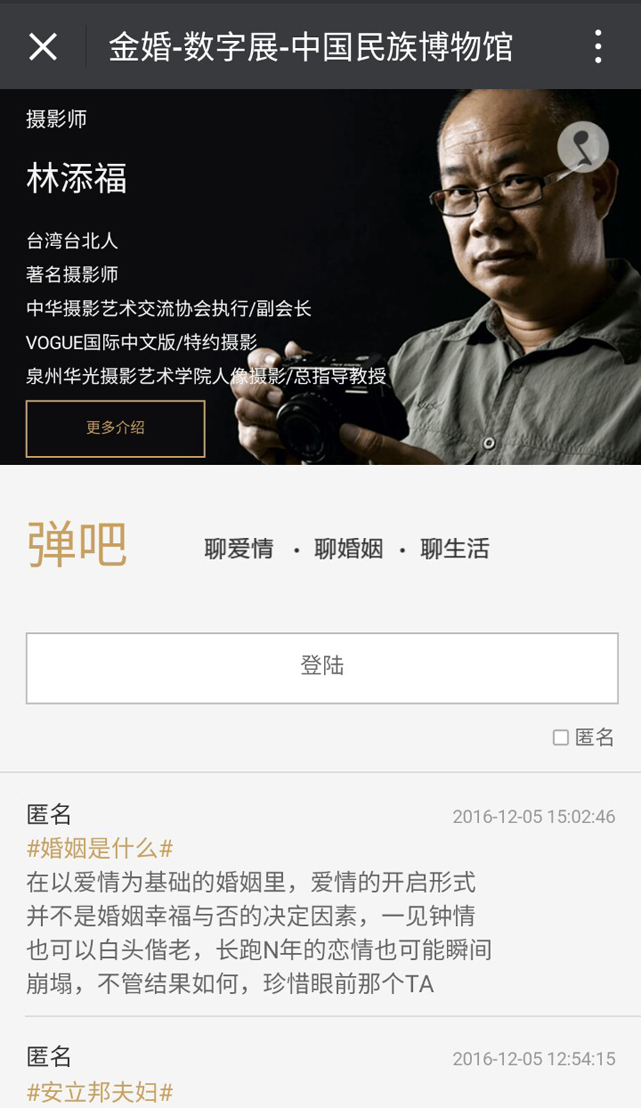Tap the 更多介绍 button

(x=115, y=428)
